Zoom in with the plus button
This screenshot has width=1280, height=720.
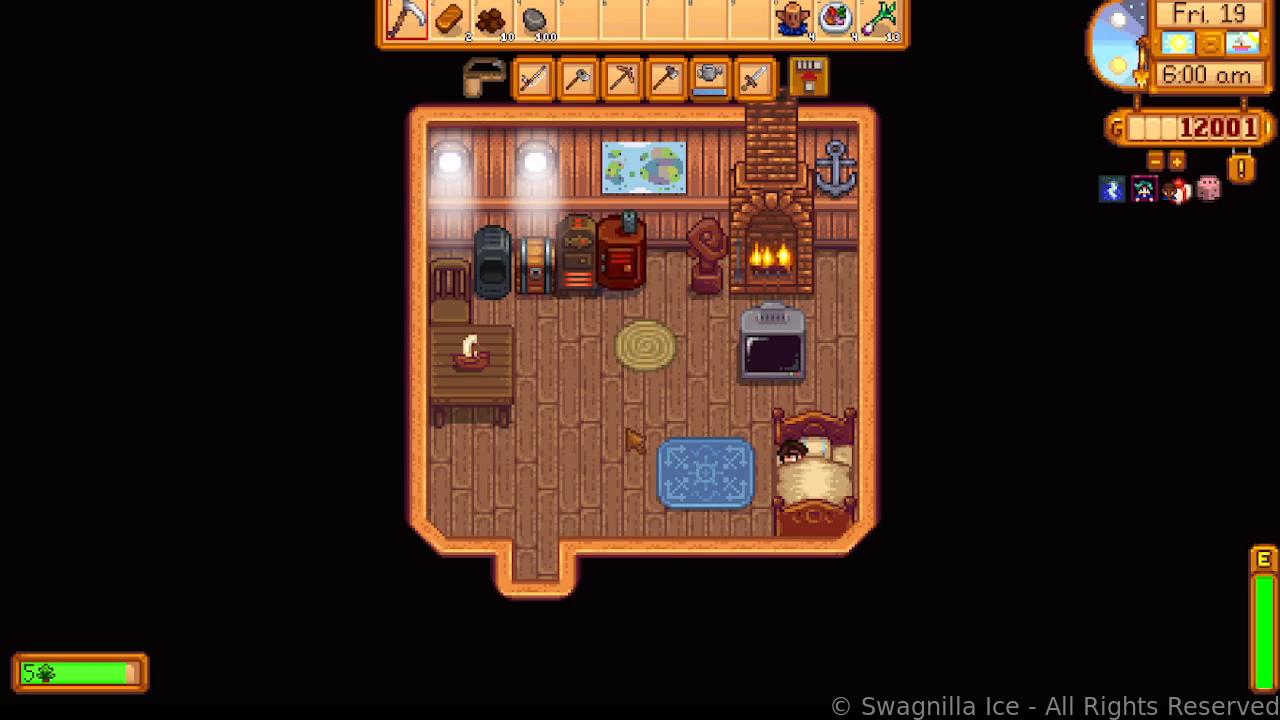1177,160
